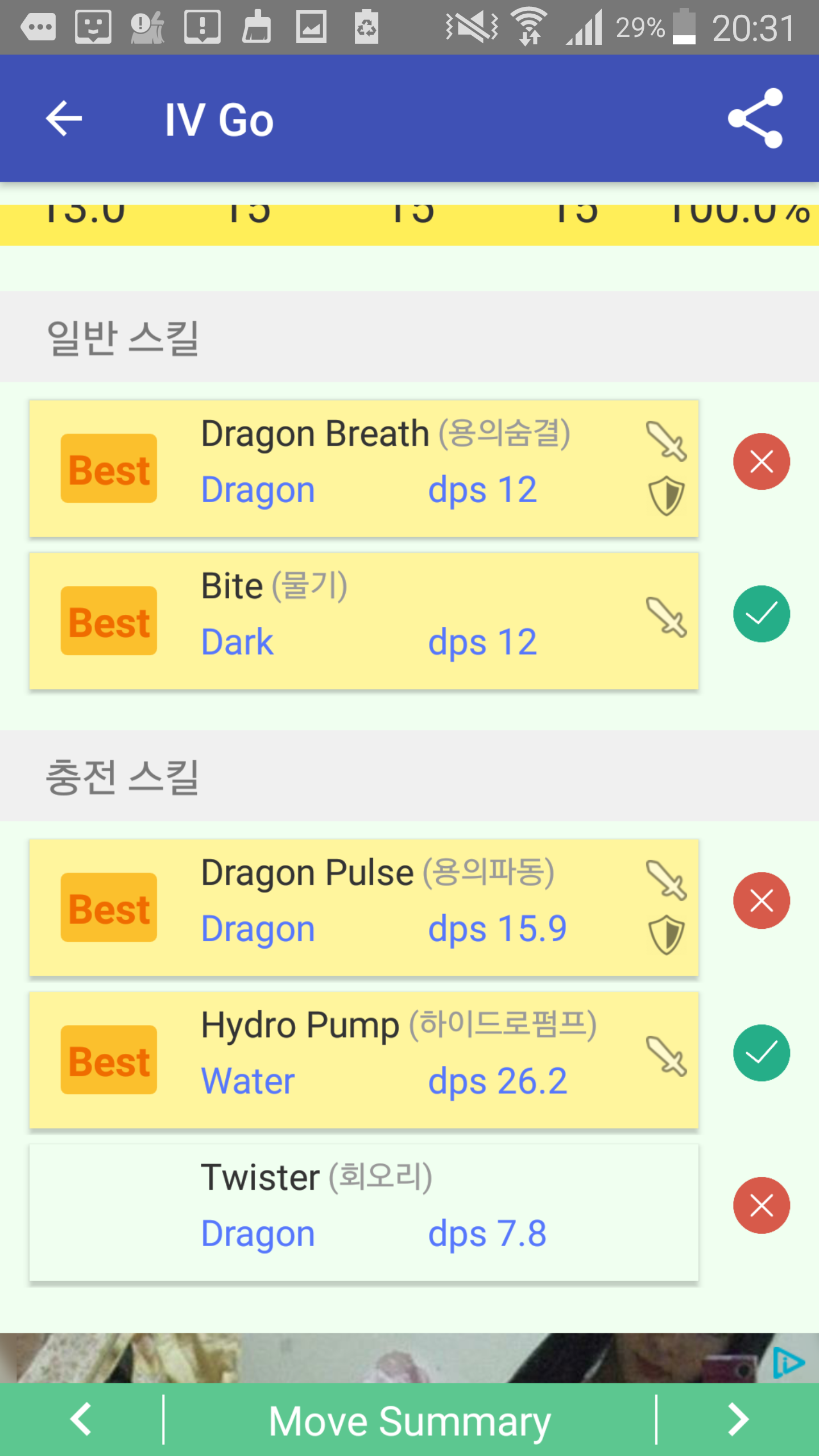The height and width of the screenshot is (1456, 819).
Task: Open the Dragon Pulse move card
Action: point(364,907)
